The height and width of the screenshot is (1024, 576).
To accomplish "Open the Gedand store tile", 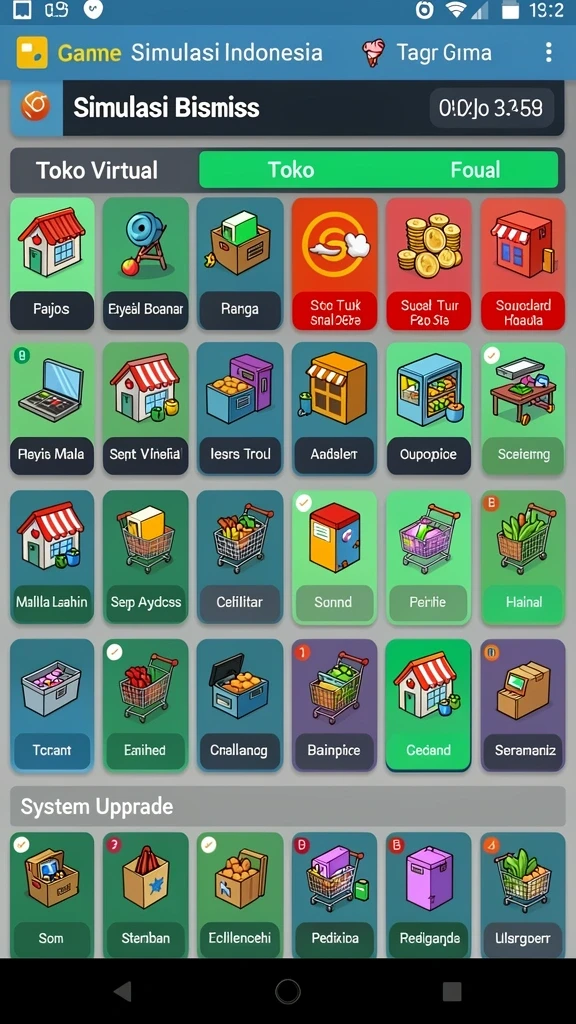I will (428, 705).
